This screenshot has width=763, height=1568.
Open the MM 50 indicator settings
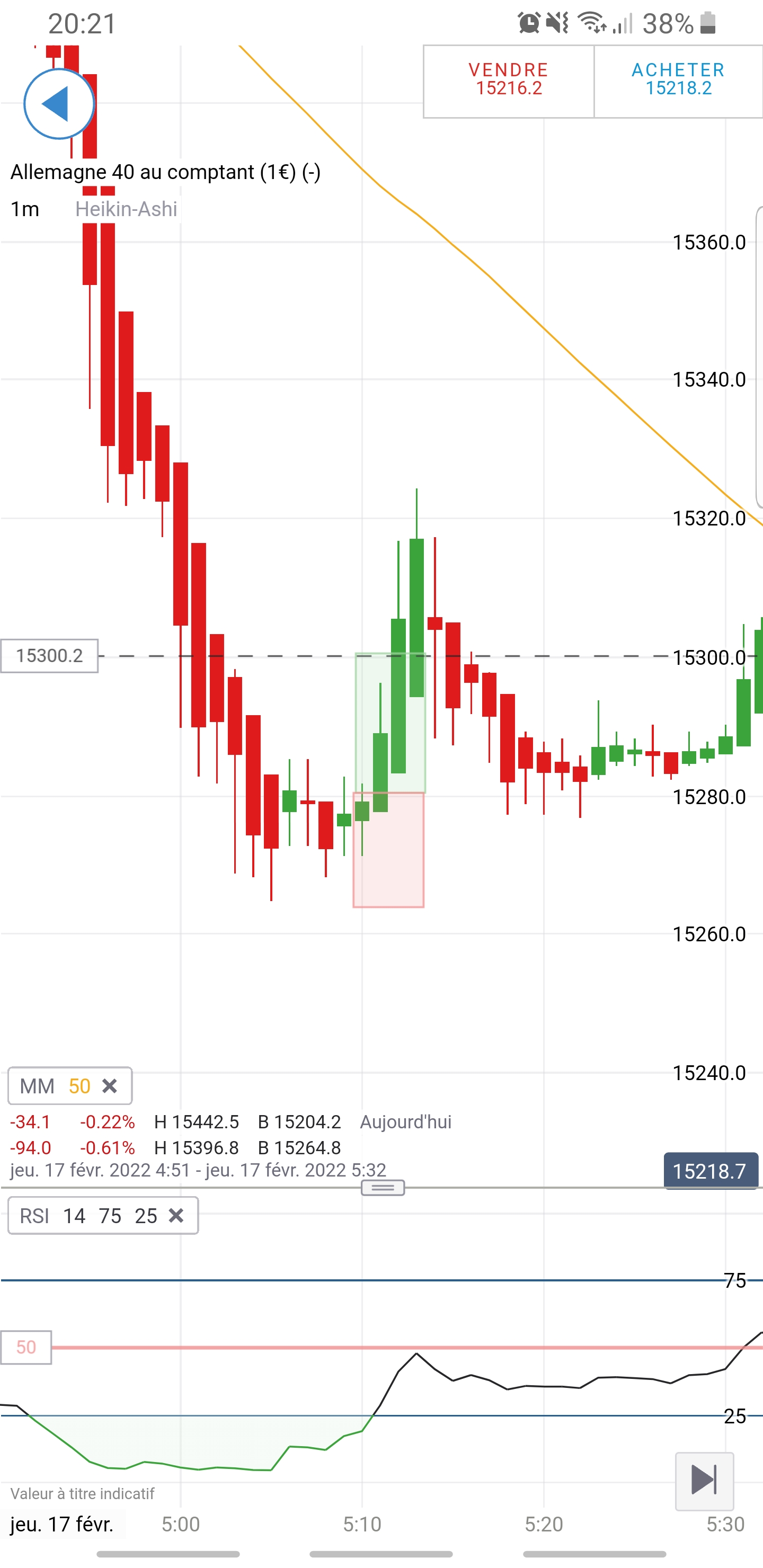[x=54, y=1086]
